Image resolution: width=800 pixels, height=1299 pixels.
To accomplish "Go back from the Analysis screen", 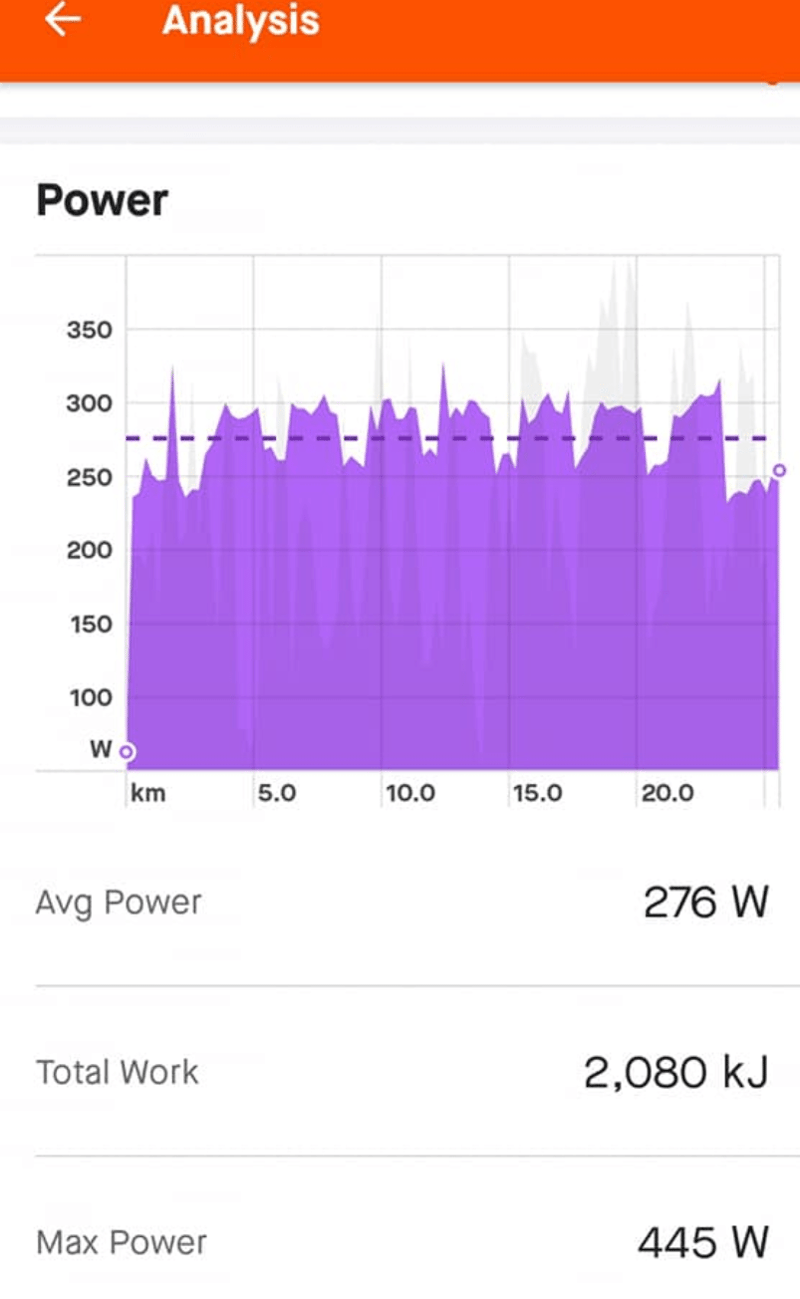I will 62,20.
